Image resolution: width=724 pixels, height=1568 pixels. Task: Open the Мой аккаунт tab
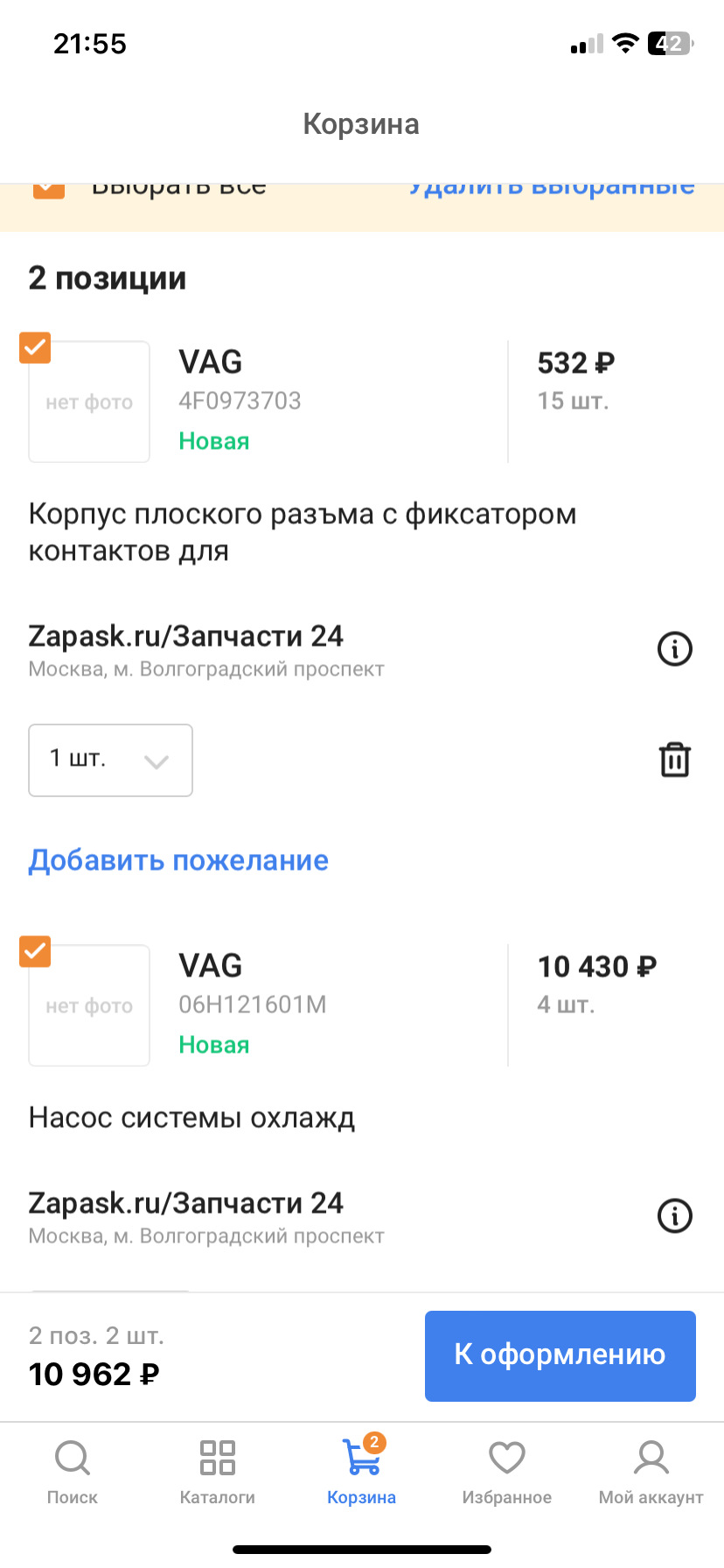tap(651, 1473)
